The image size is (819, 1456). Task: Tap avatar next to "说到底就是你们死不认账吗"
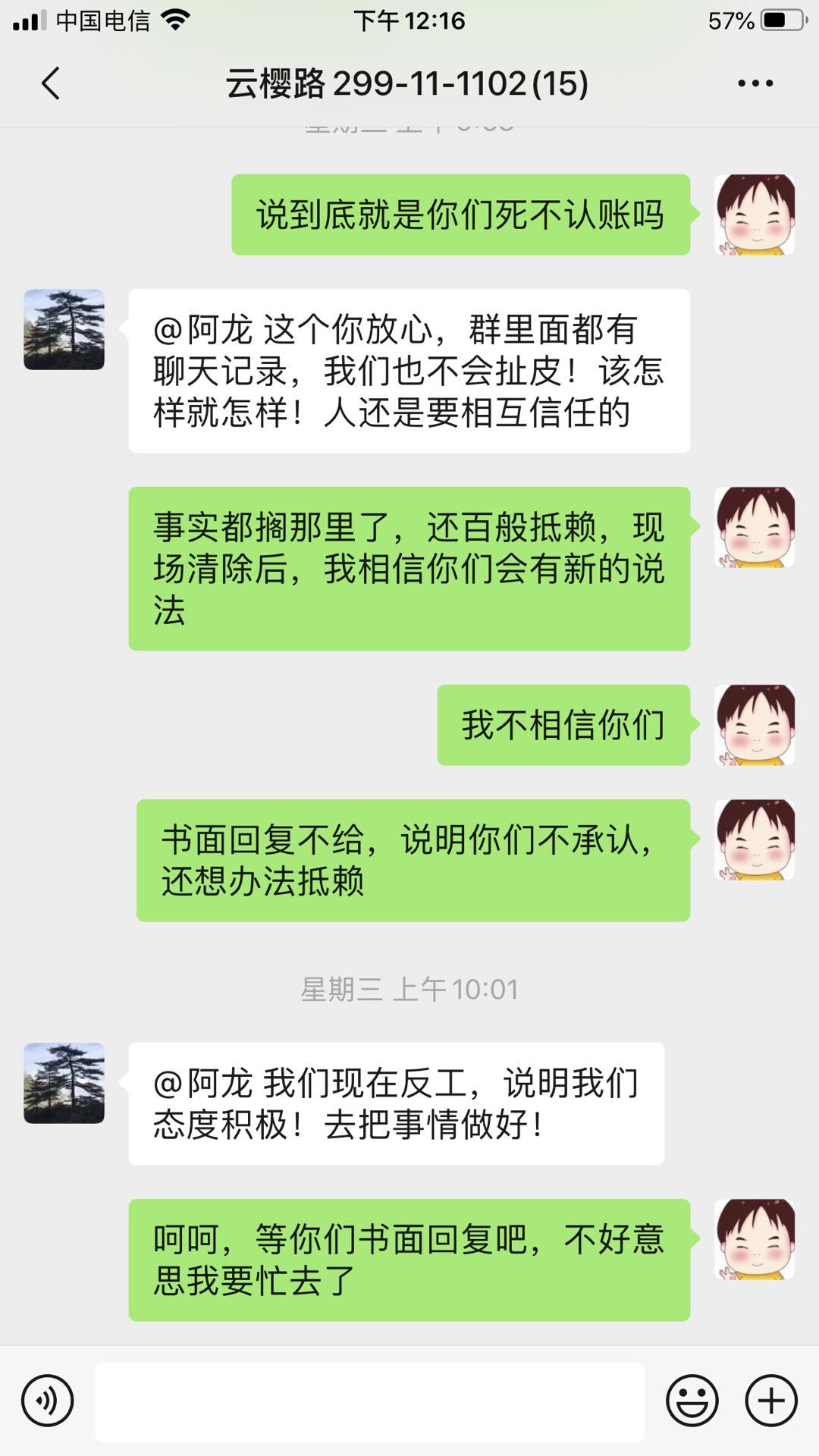coord(755,215)
